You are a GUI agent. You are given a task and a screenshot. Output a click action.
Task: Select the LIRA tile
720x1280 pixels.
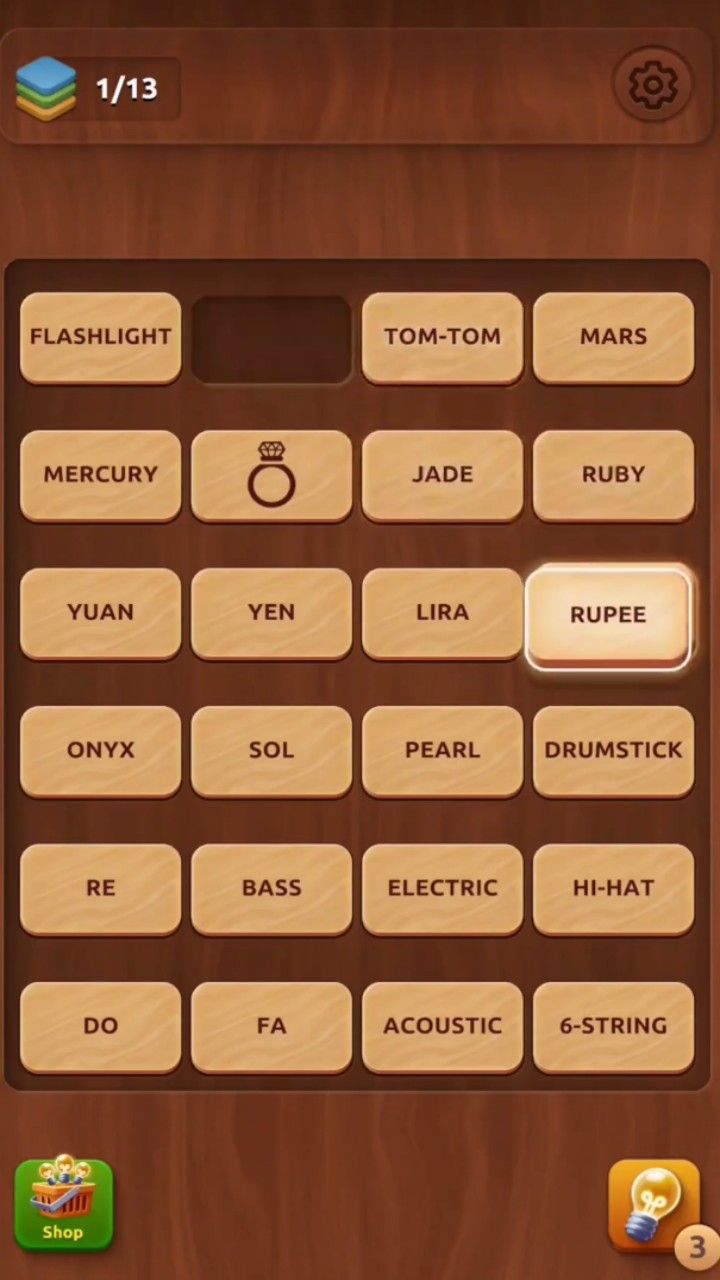(442, 612)
